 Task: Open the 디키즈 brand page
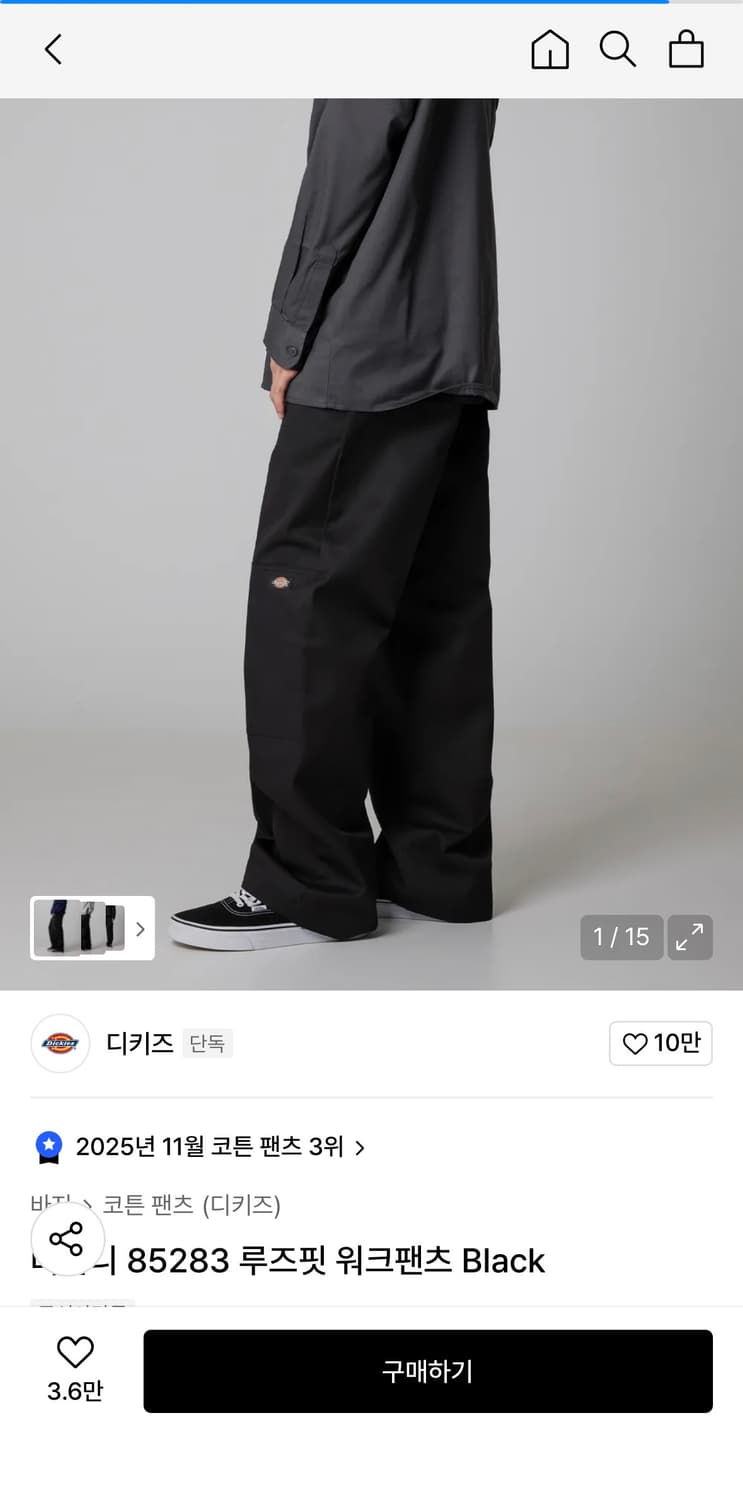(x=140, y=1043)
